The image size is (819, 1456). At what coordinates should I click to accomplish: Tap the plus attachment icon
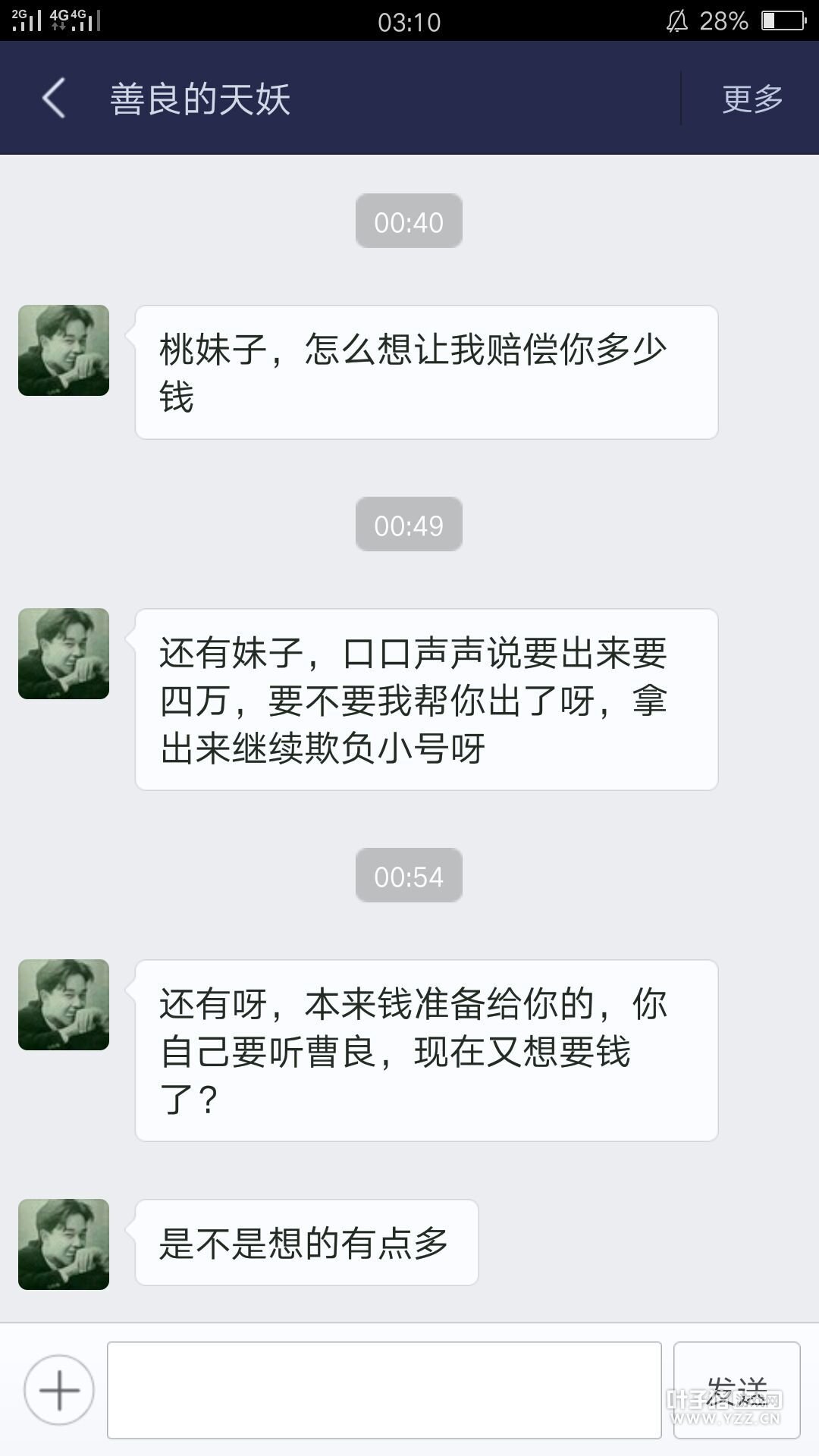59,1390
